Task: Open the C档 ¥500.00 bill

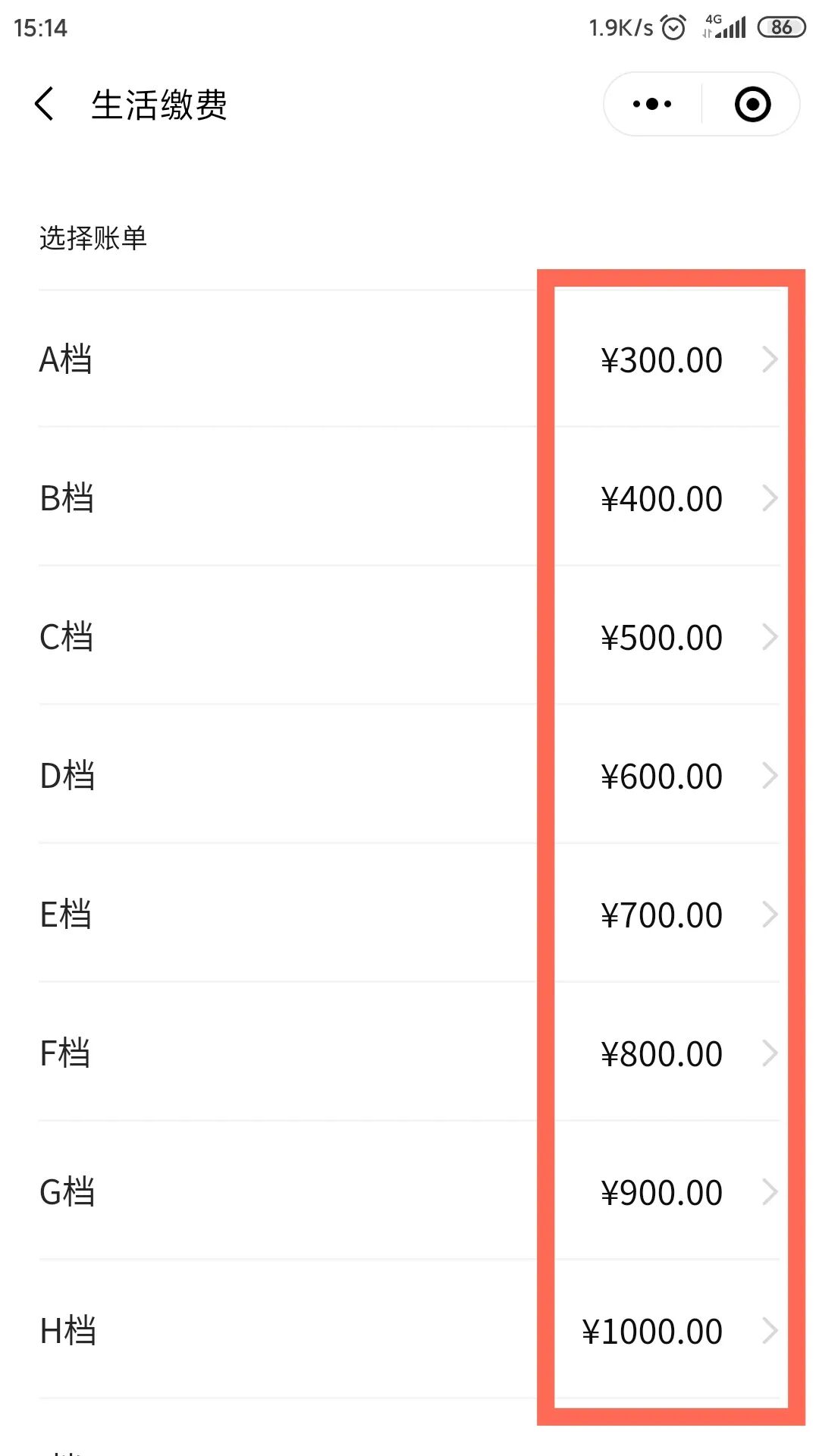Action: coord(409,637)
